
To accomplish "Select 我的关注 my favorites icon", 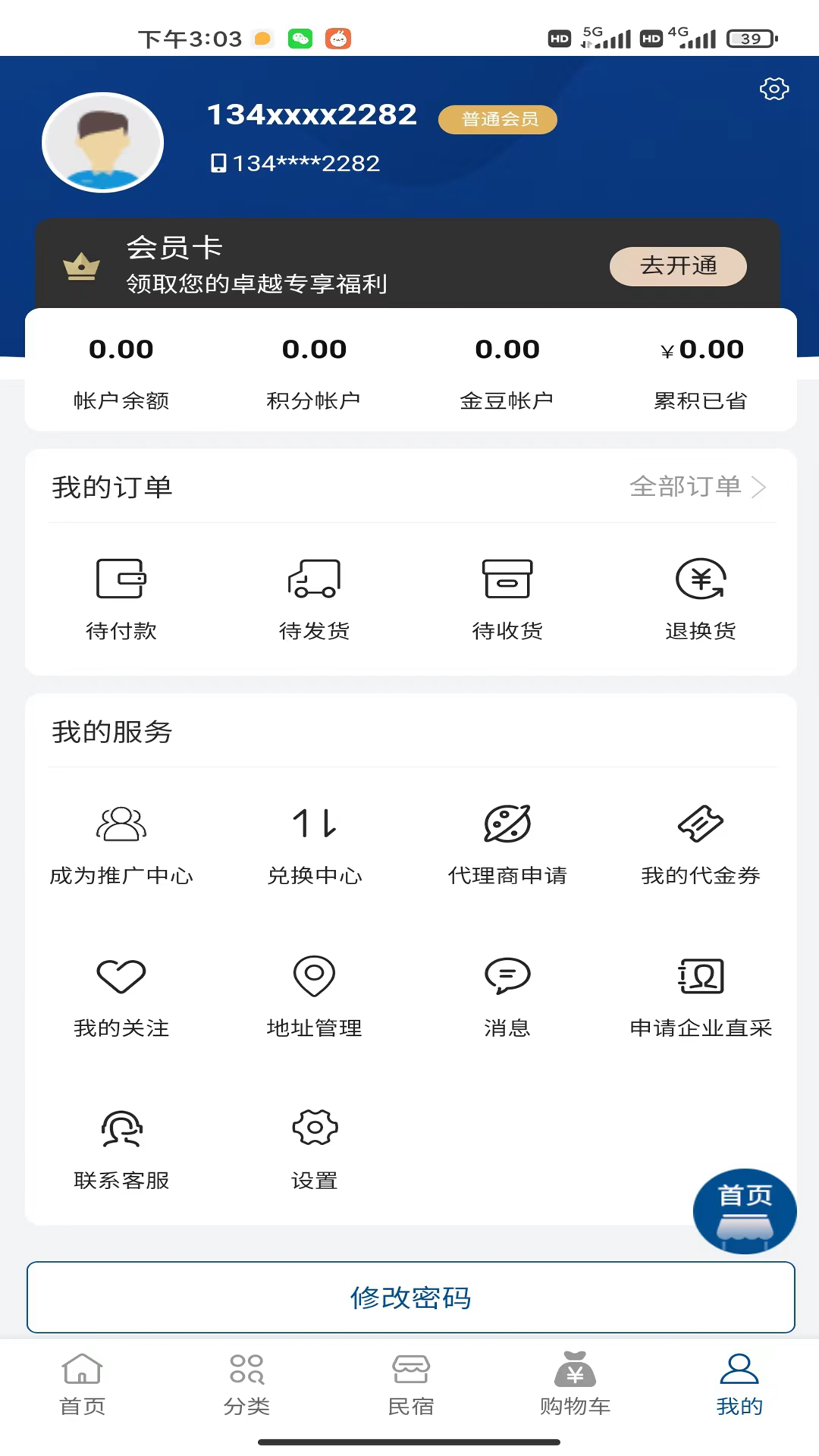I will [121, 993].
